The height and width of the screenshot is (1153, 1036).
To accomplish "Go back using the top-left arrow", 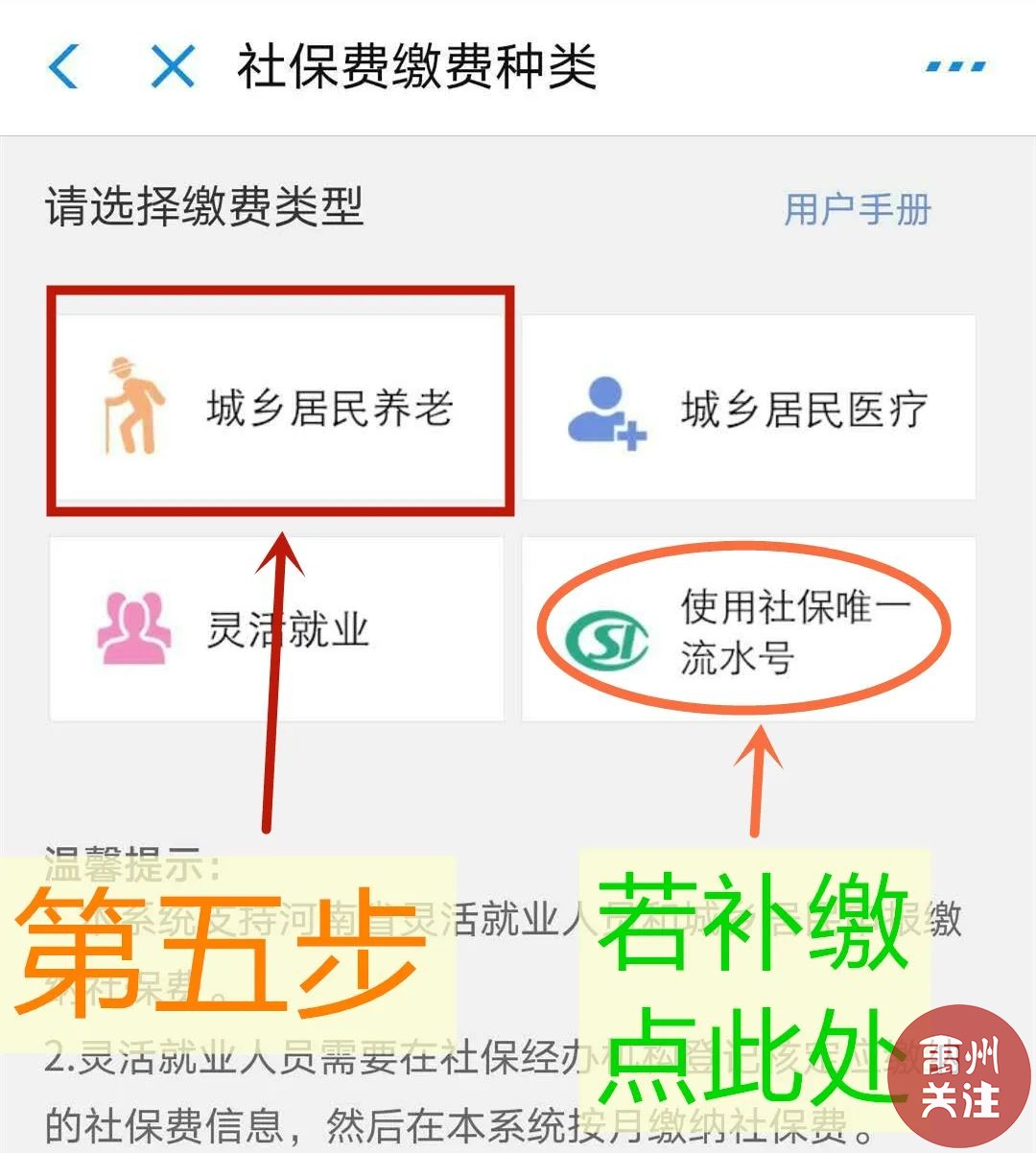I will coord(64,67).
